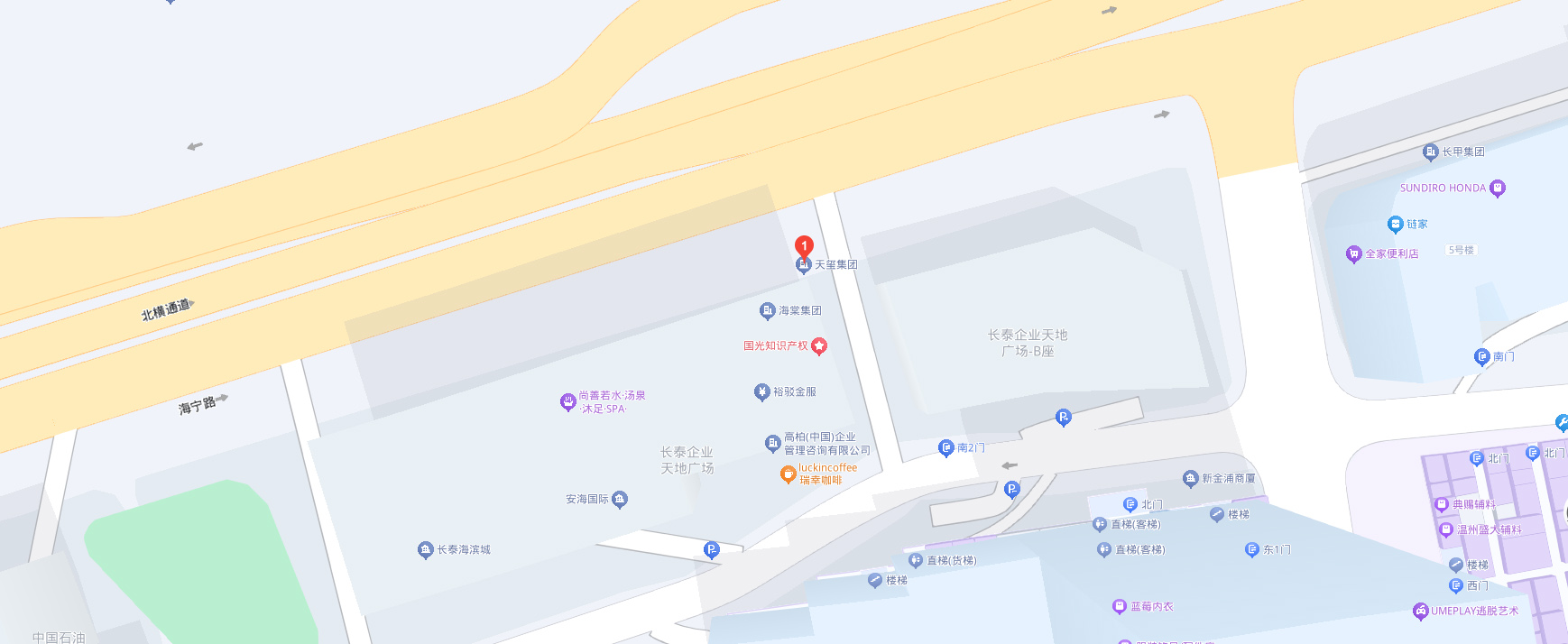Screen dimensions: 1568x644
Task: Select the 东1门 entrance marker
Action: click(x=1251, y=549)
